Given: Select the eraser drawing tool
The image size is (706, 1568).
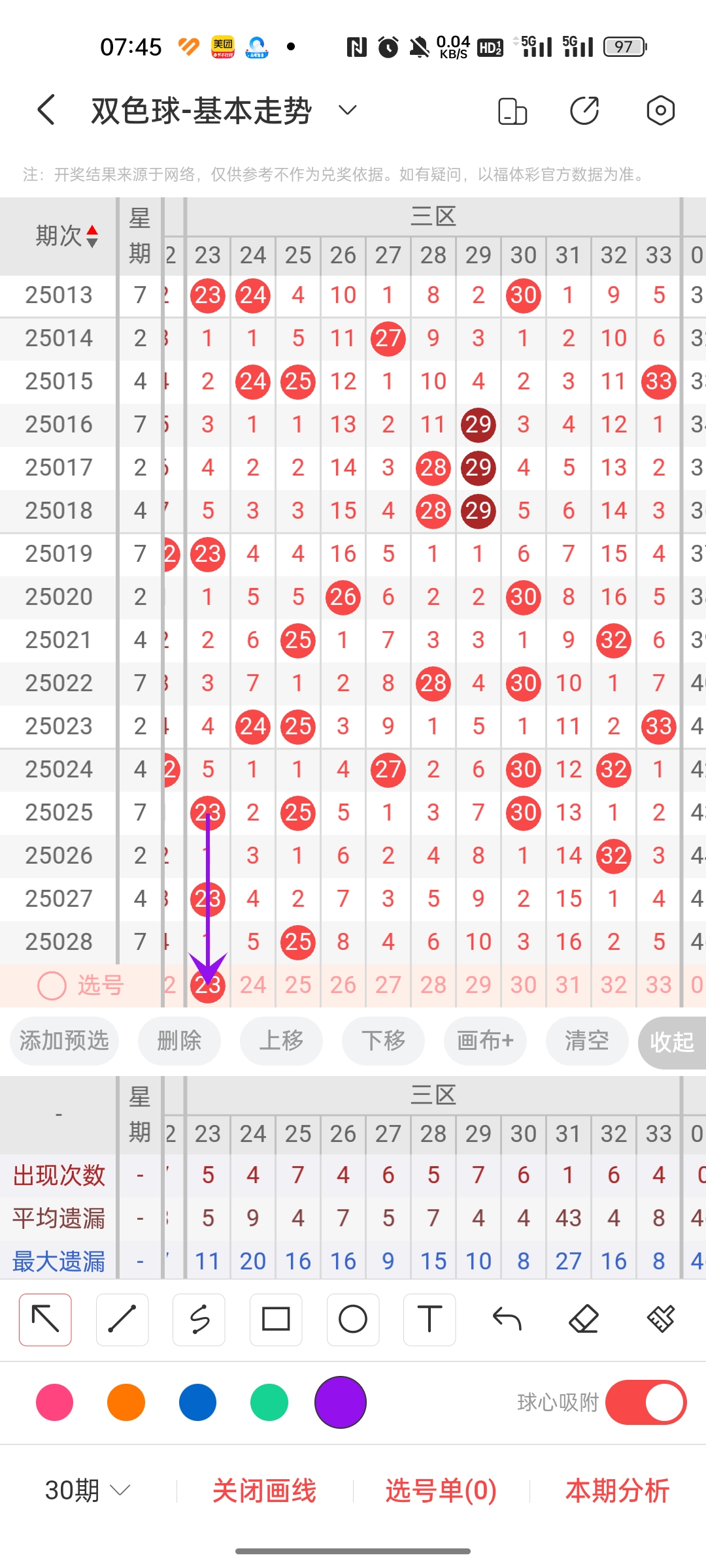Looking at the screenshot, I should (584, 1319).
